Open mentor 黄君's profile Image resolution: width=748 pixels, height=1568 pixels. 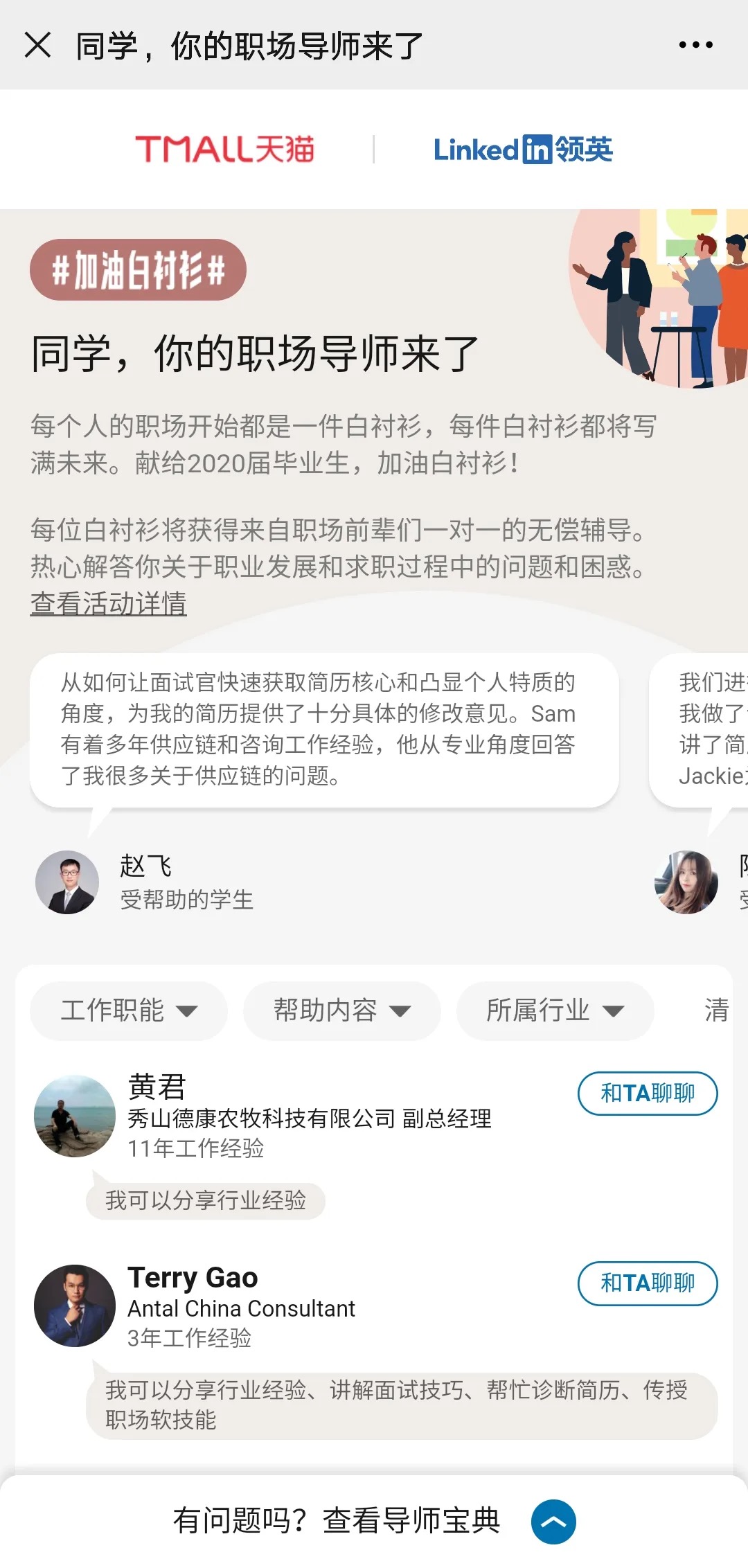157,1086
